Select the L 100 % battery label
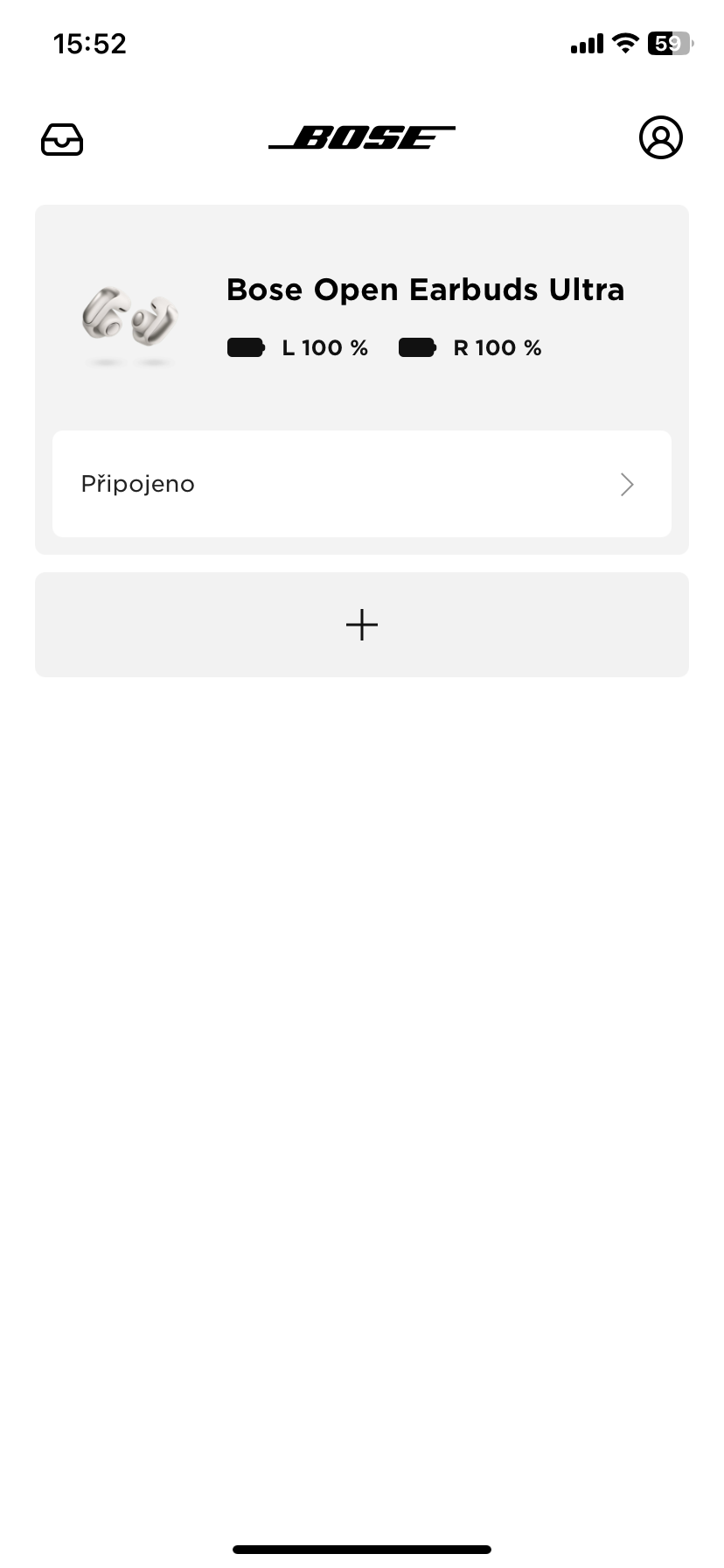724x1568 pixels. click(x=324, y=347)
